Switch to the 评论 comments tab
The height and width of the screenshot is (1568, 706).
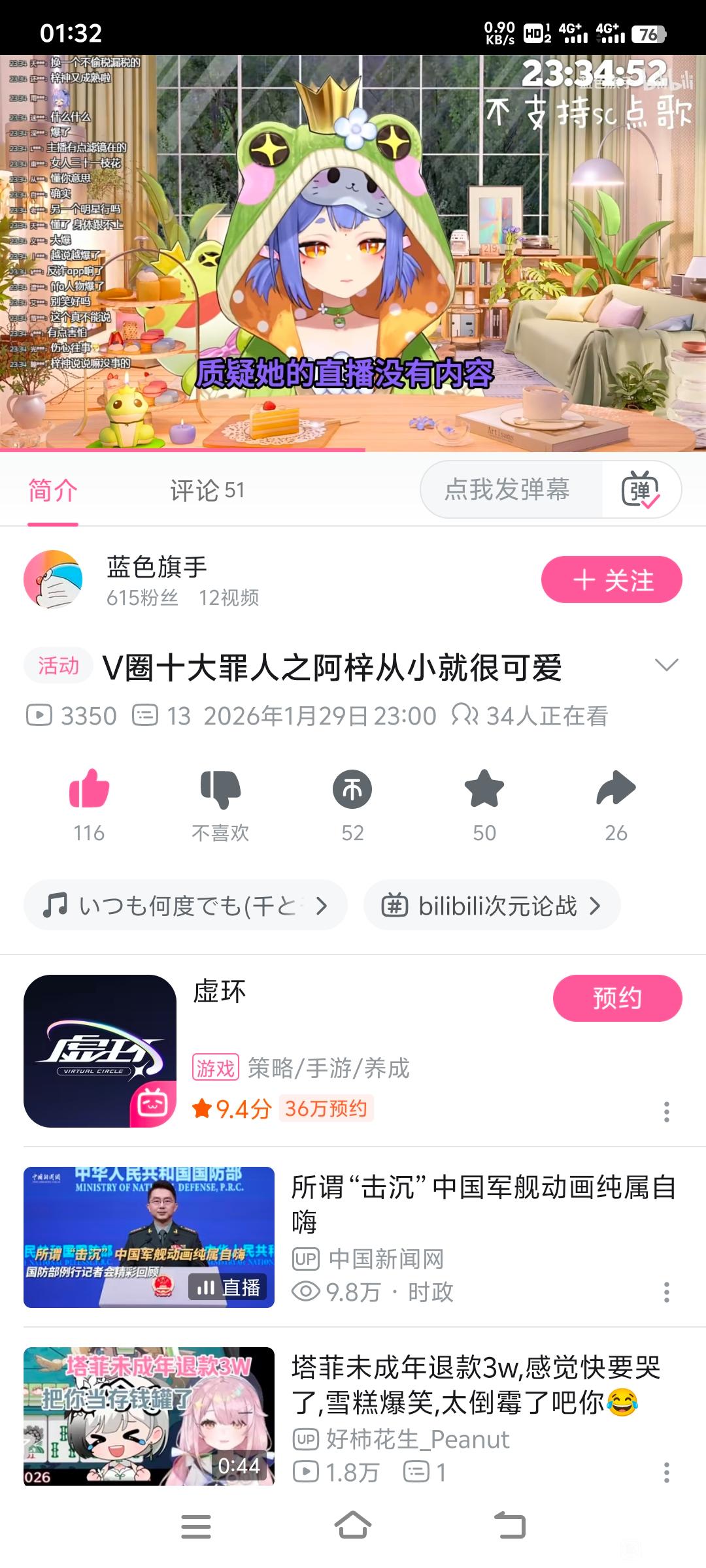pos(207,490)
